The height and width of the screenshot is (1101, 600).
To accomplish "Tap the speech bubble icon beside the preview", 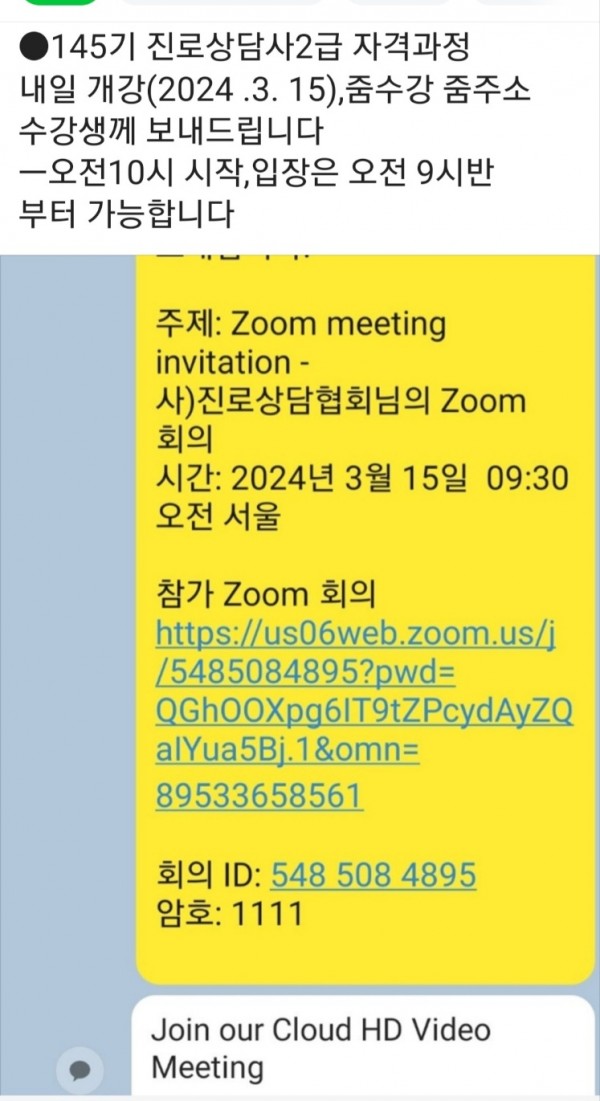I will [80, 1071].
